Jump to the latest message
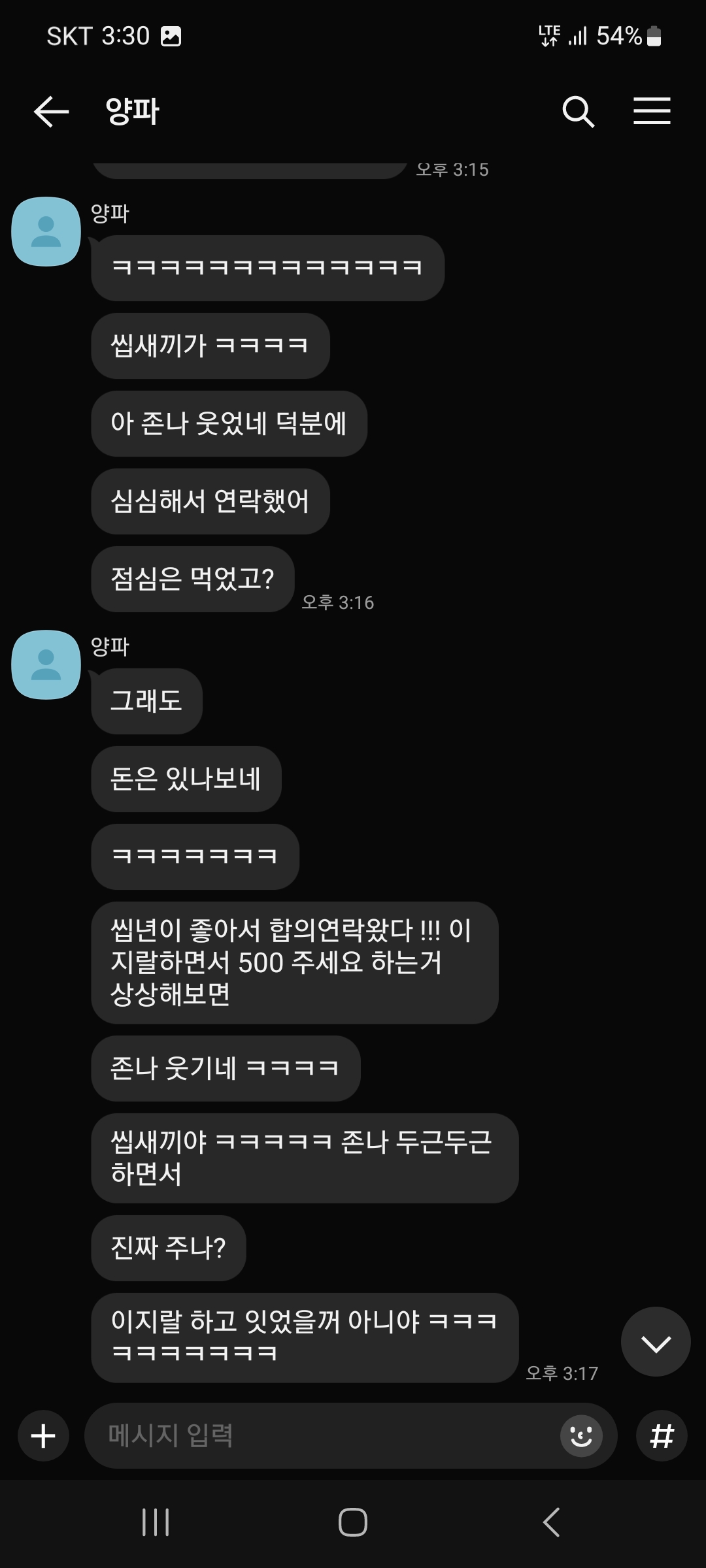706x1568 pixels. [x=656, y=1342]
